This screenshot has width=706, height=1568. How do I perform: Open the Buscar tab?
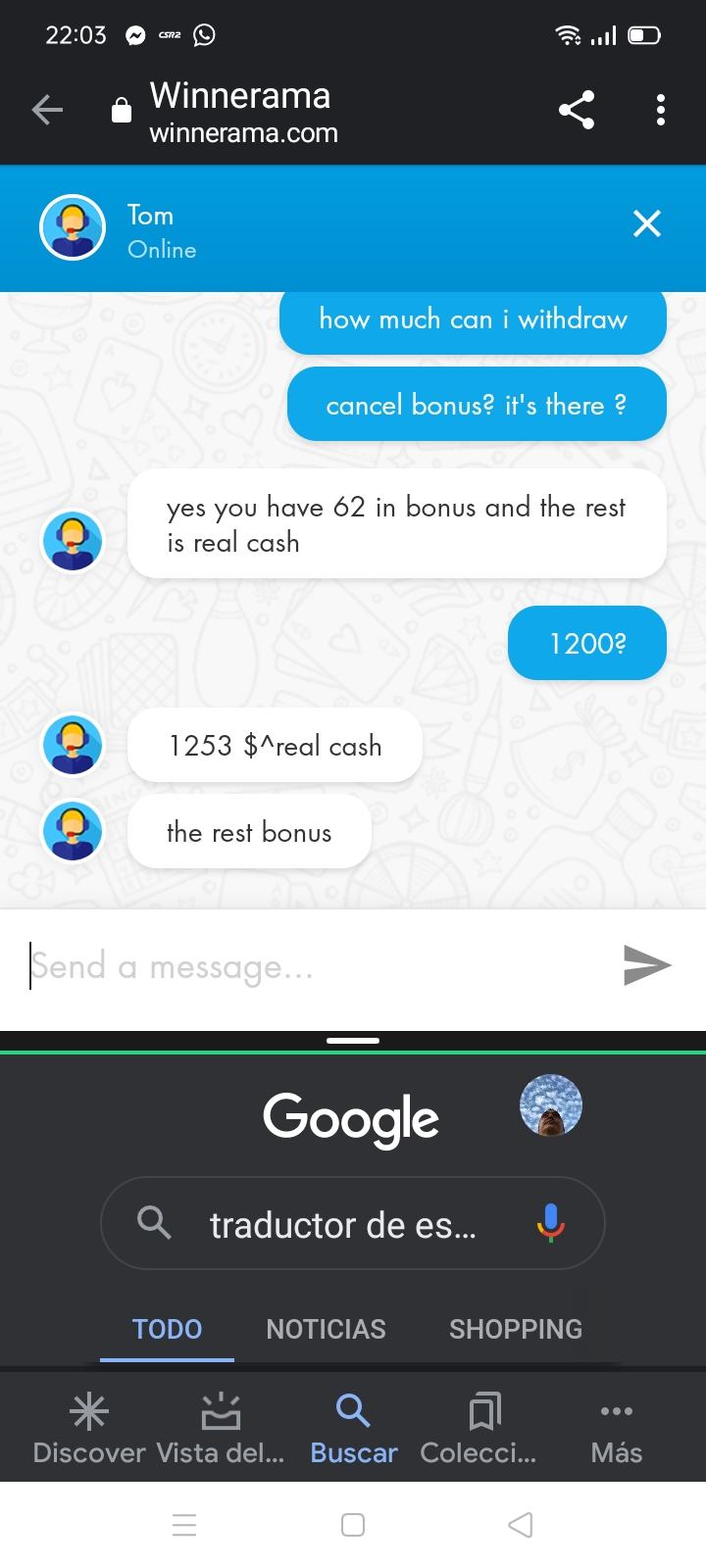tap(353, 1429)
